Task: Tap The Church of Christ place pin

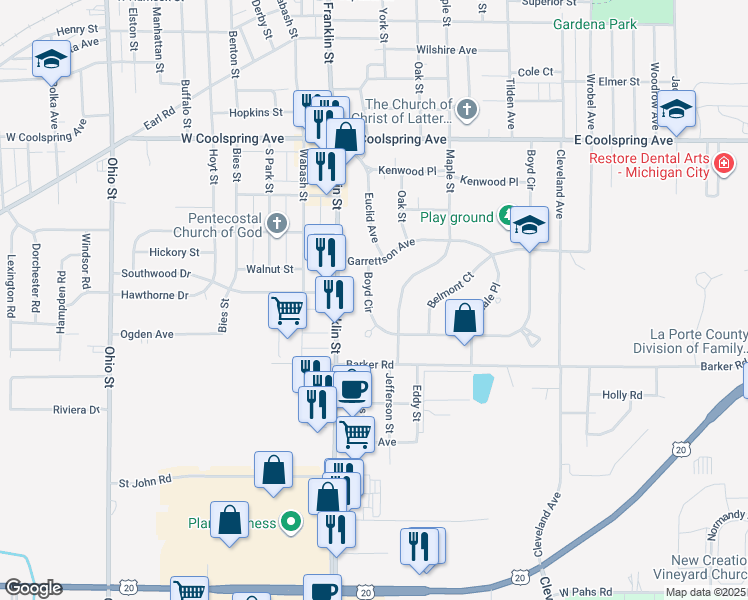Action: point(467,111)
